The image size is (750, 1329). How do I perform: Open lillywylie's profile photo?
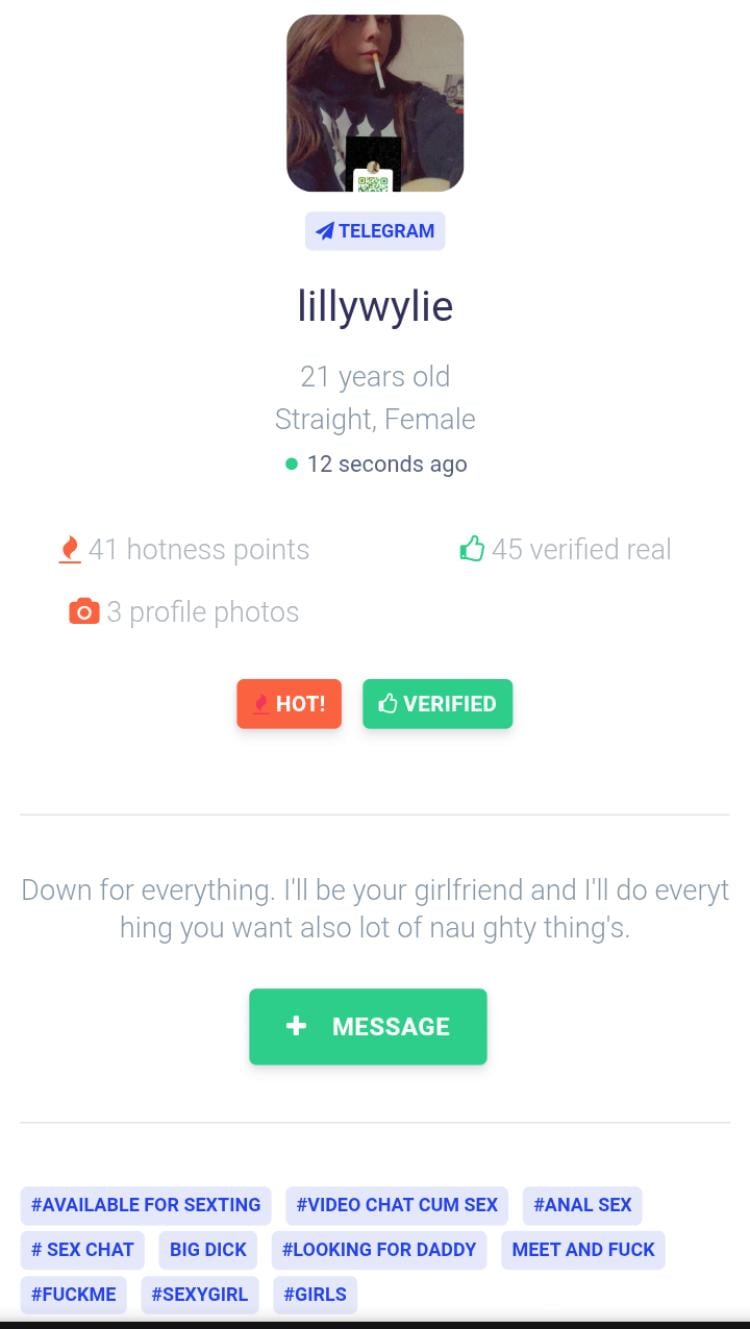[375, 102]
